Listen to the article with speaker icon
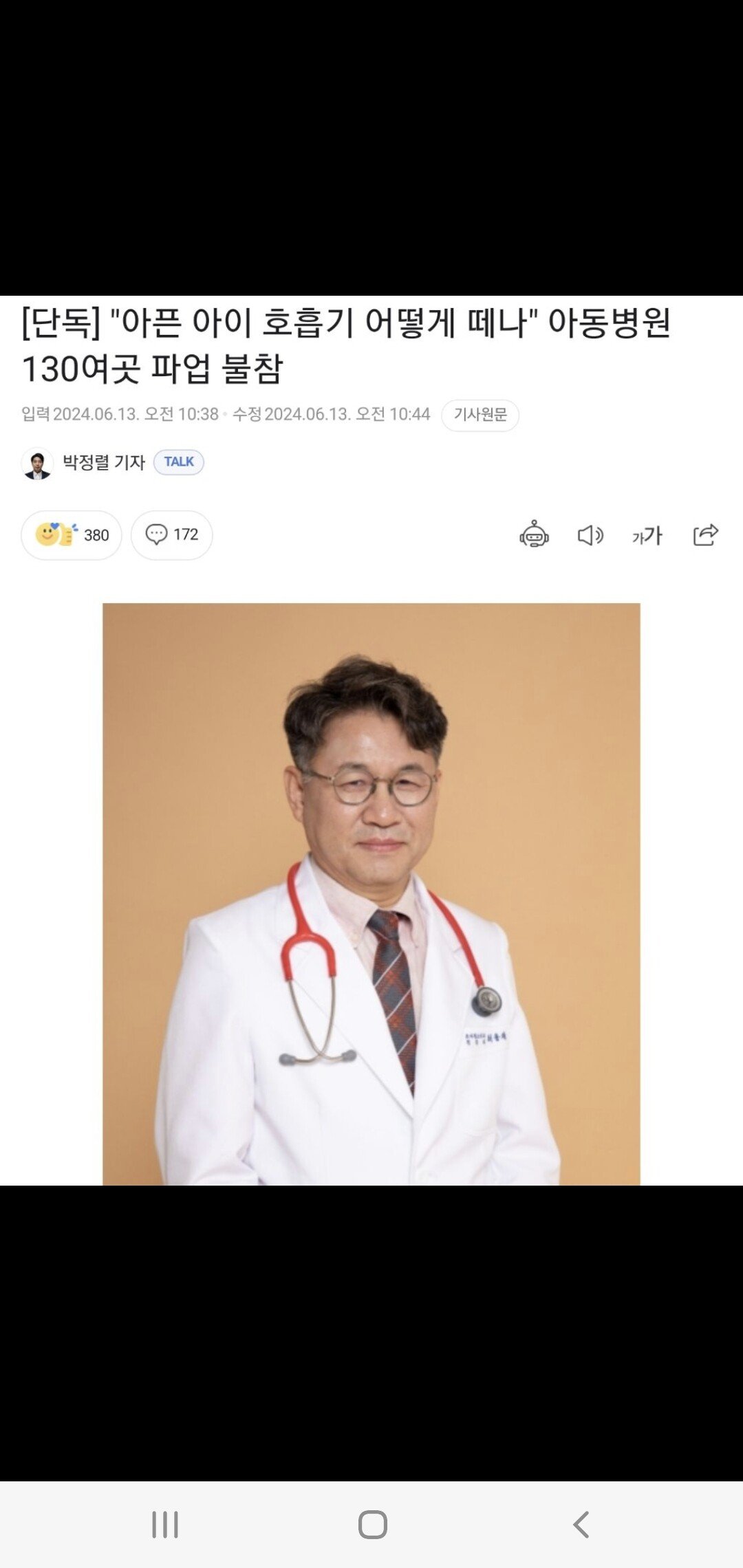 pyautogui.click(x=590, y=535)
